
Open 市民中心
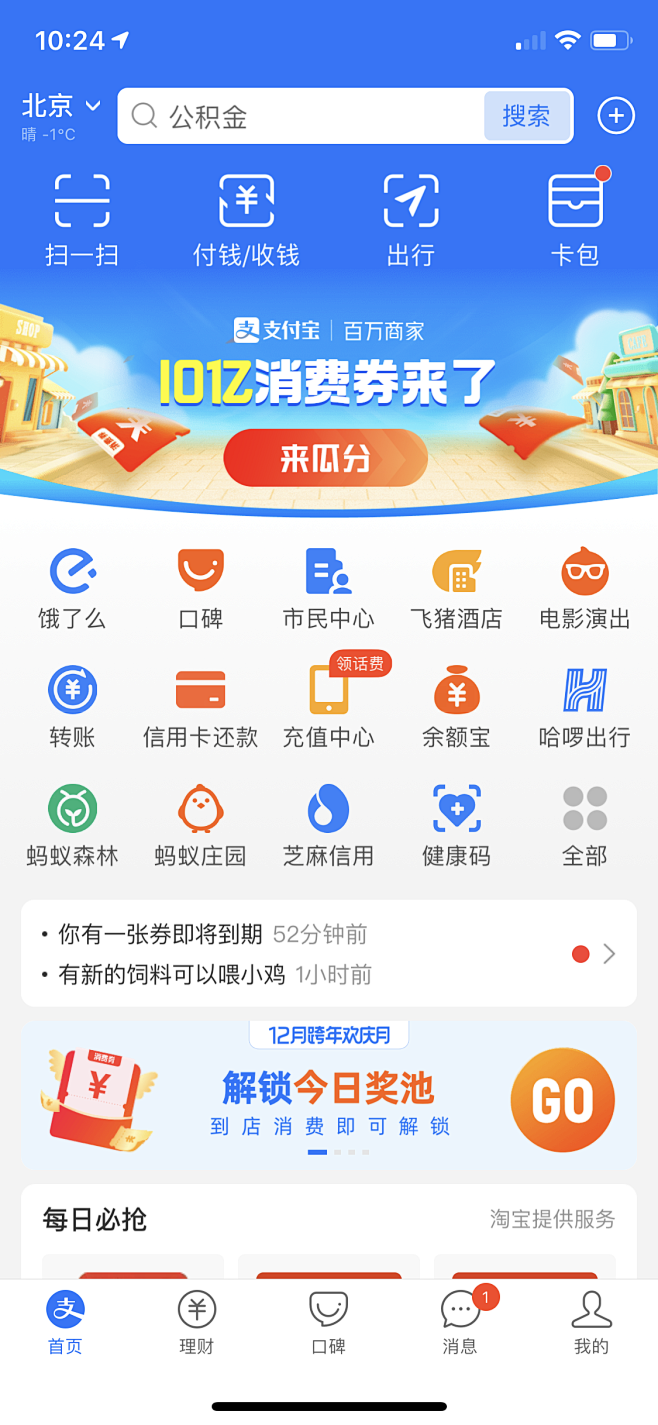pos(328,589)
